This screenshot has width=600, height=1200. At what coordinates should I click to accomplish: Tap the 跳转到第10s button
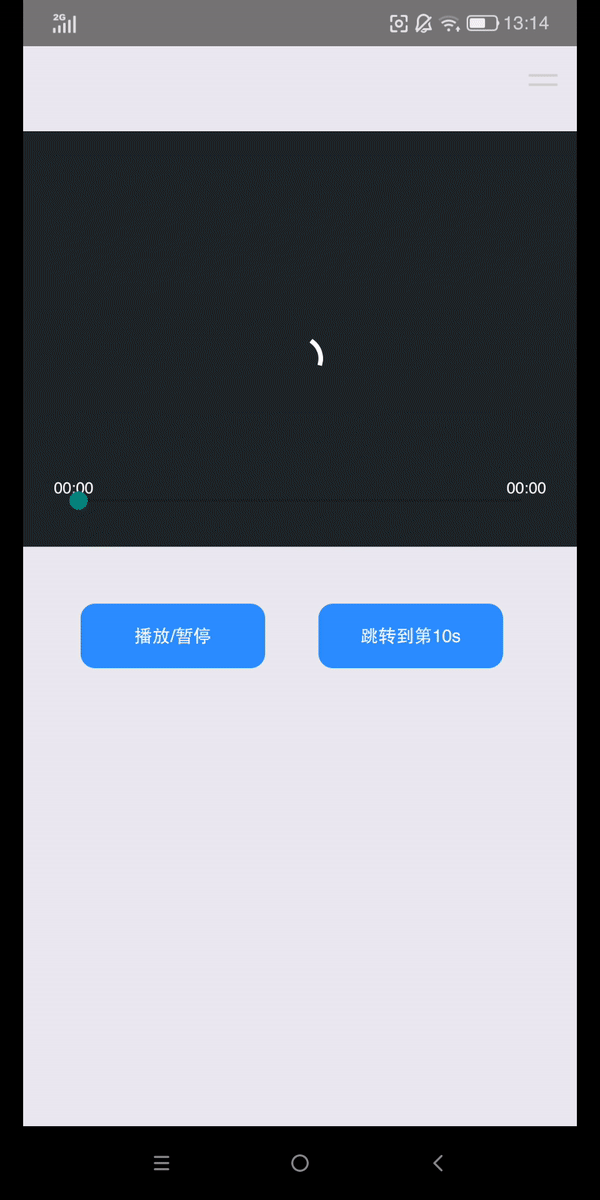(x=410, y=636)
